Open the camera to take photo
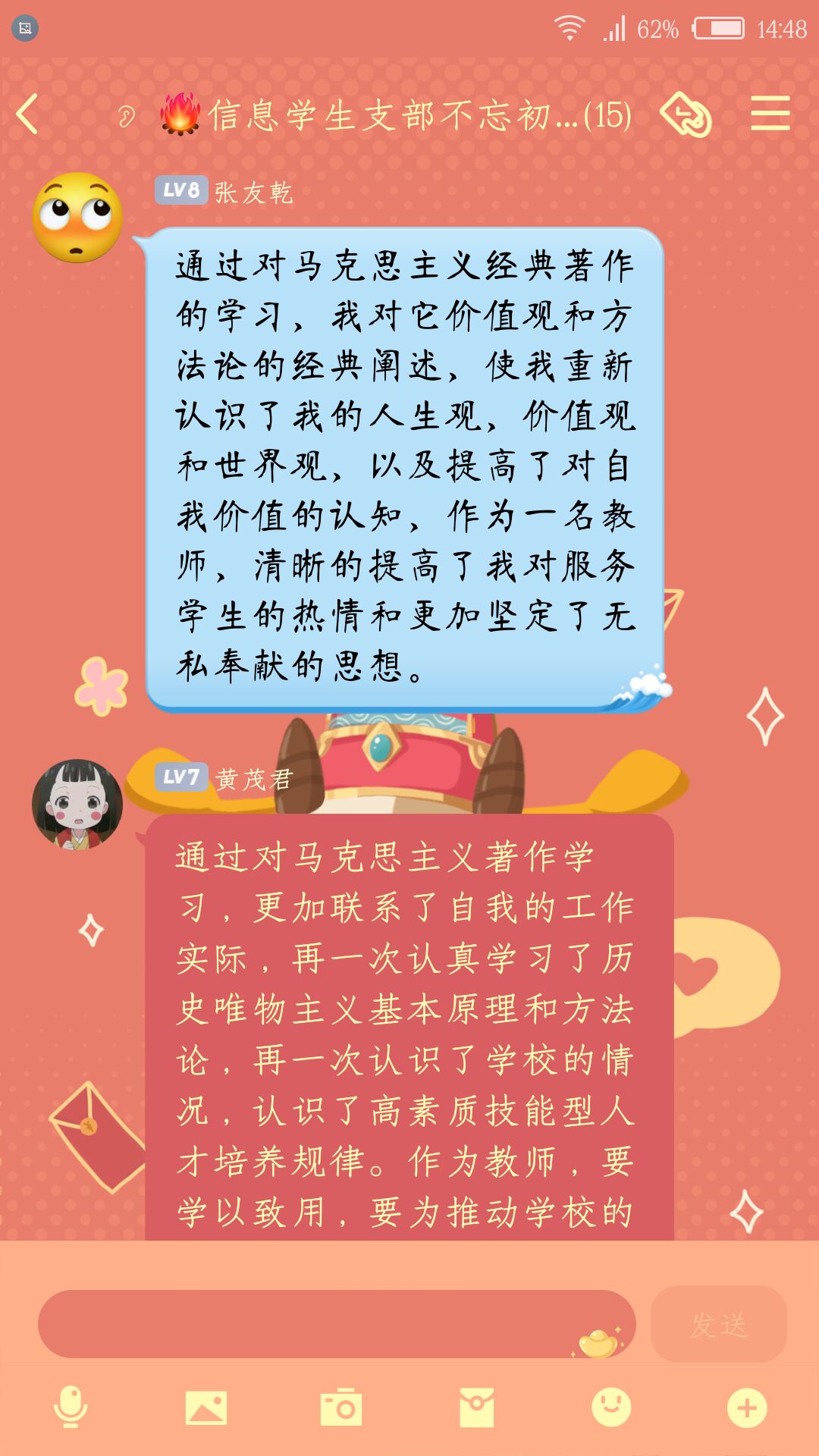The width and height of the screenshot is (819, 1456). tap(341, 1408)
